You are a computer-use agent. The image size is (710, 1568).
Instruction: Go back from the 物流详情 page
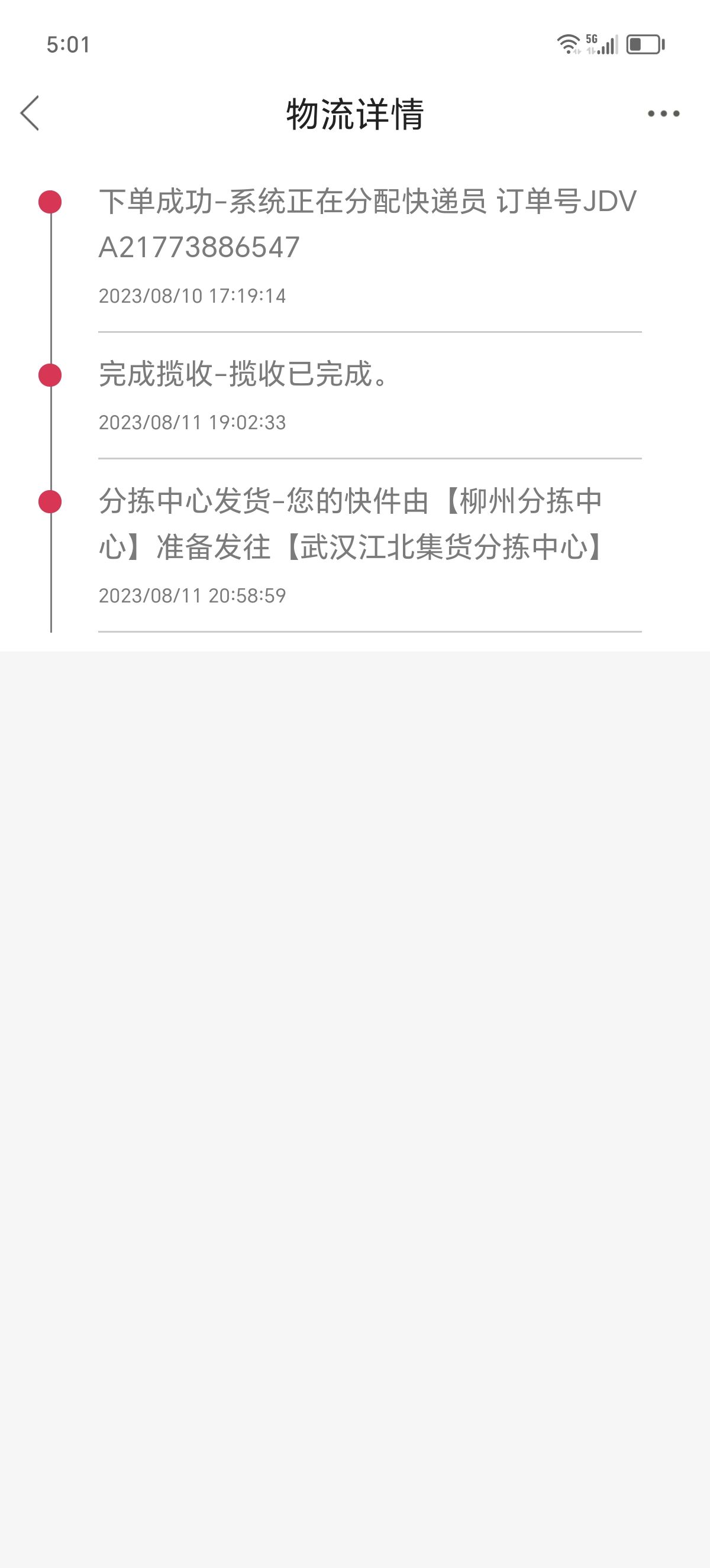pos(30,113)
